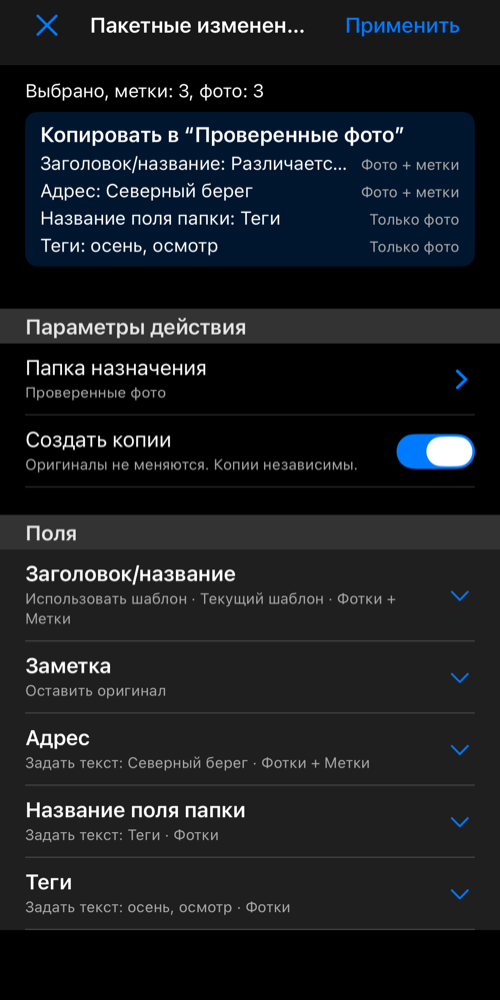Expand the Адрес field options
The image size is (500, 1000).
(x=250, y=749)
